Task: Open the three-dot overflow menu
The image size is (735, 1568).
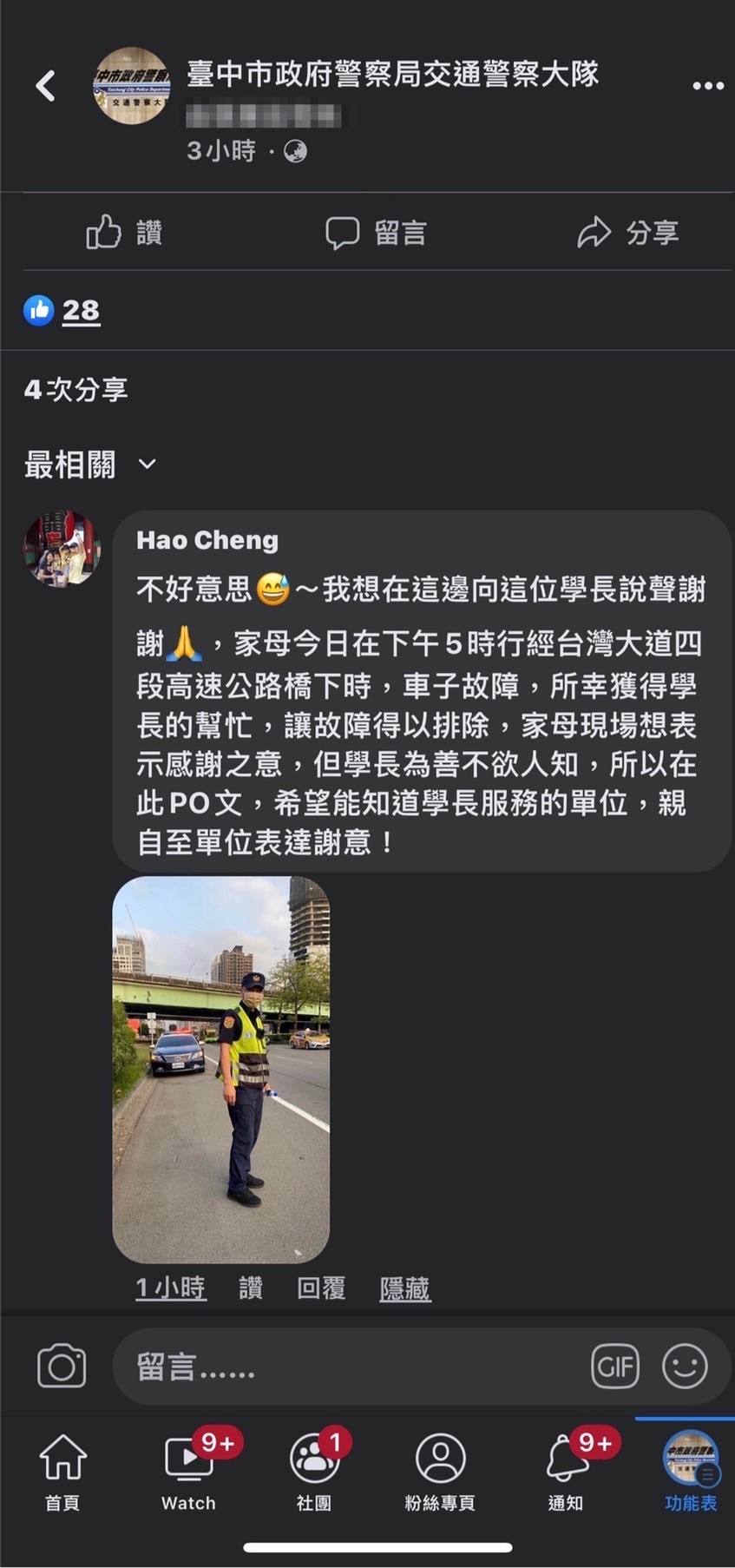Action: tap(708, 85)
